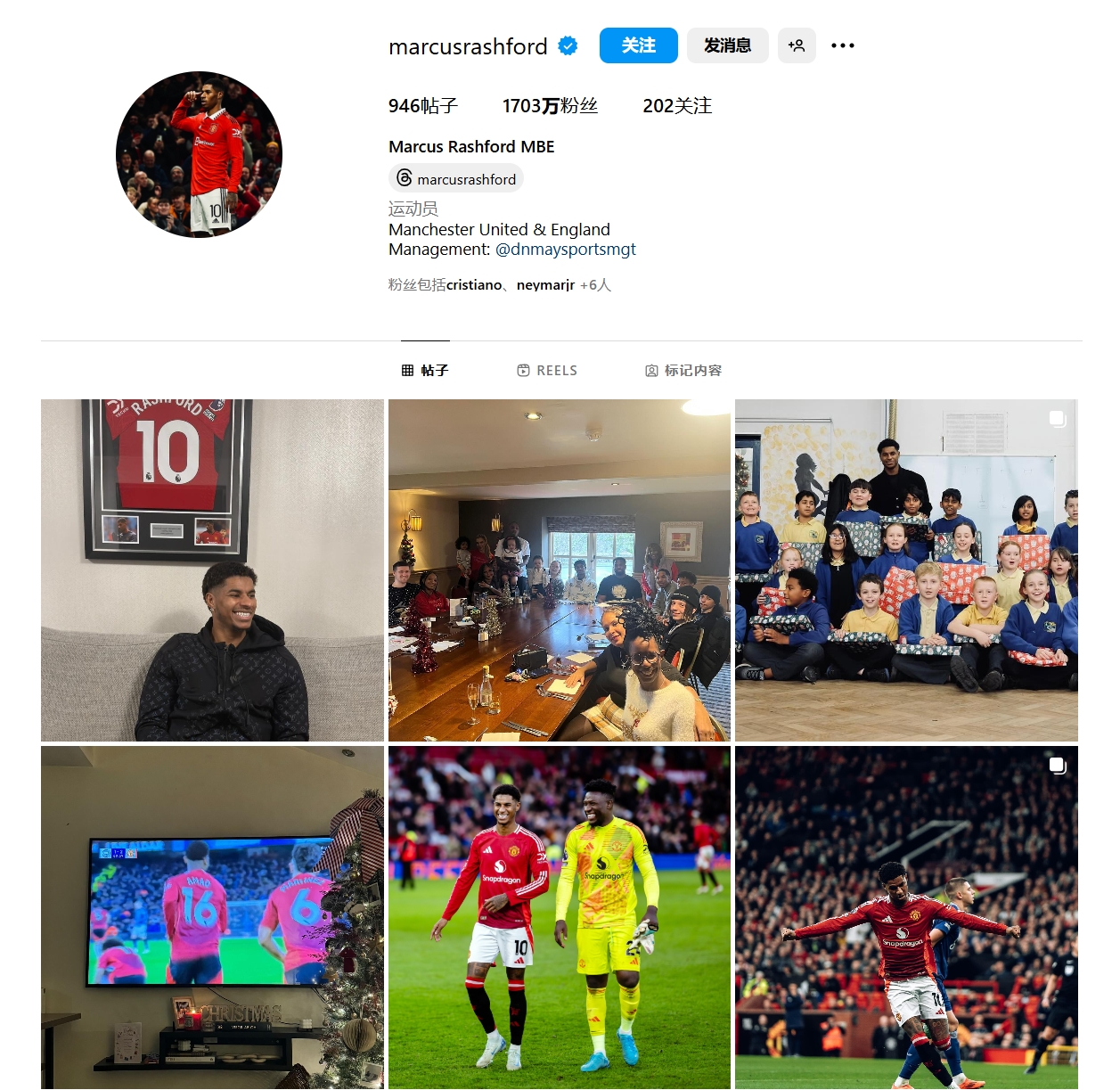1120x1090 pixels.
Task: Open the post with the yellow-kit goalkeeper
Action: 559,917
